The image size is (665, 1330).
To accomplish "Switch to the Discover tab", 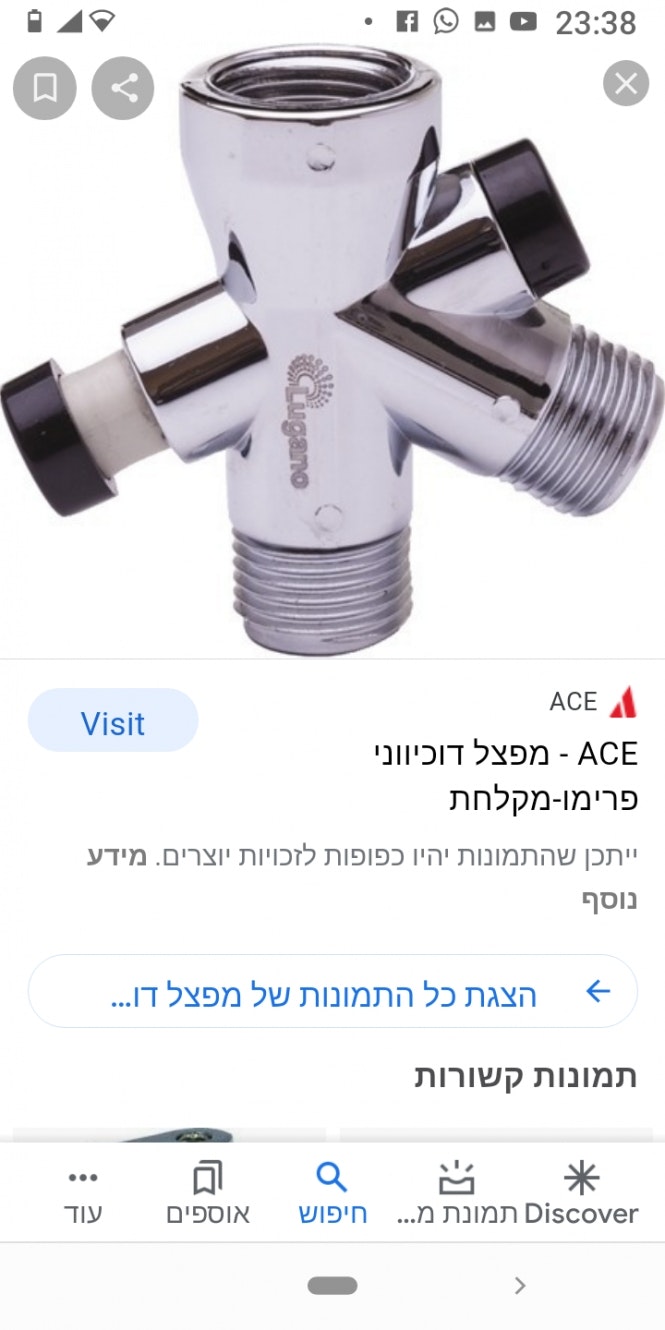I will point(581,1194).
